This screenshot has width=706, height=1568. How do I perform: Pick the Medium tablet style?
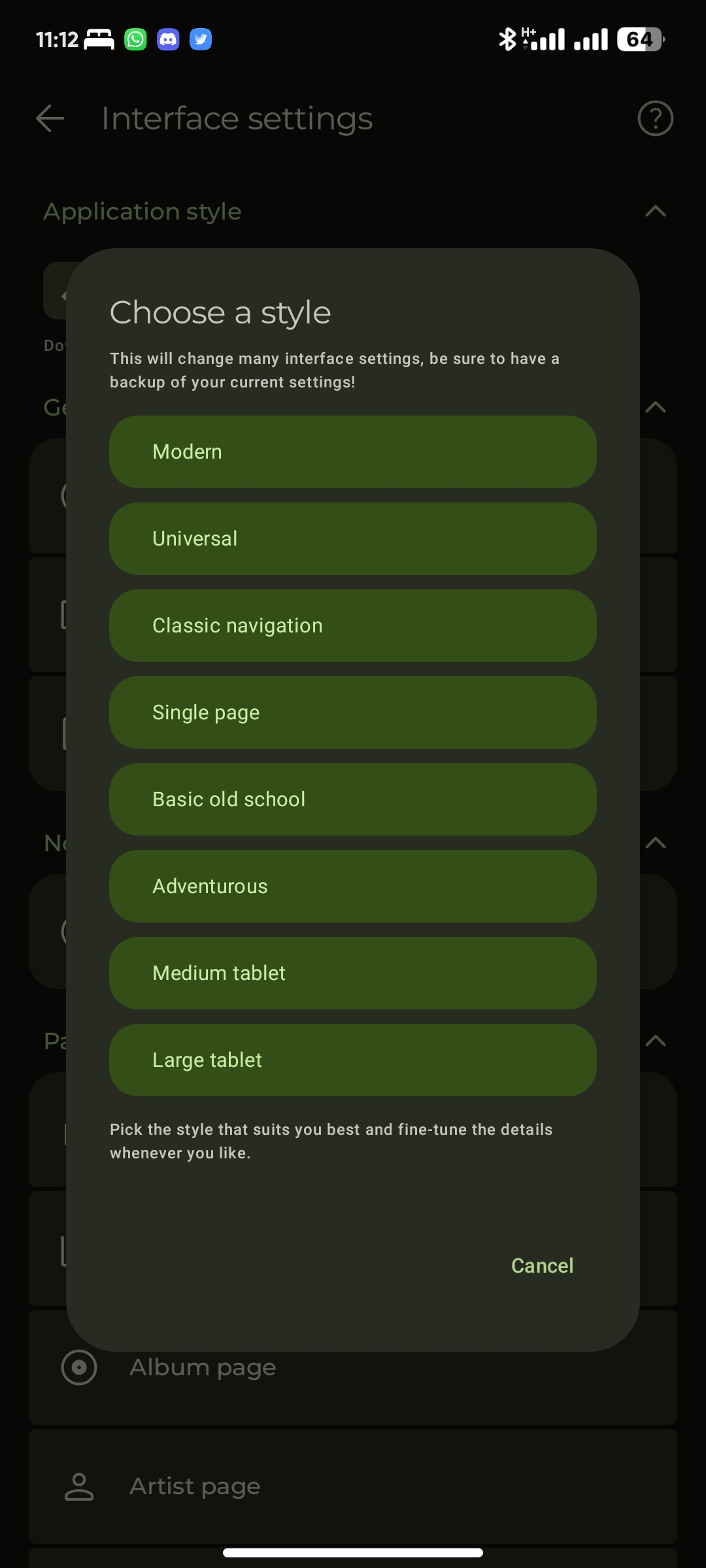click(353, 973)
